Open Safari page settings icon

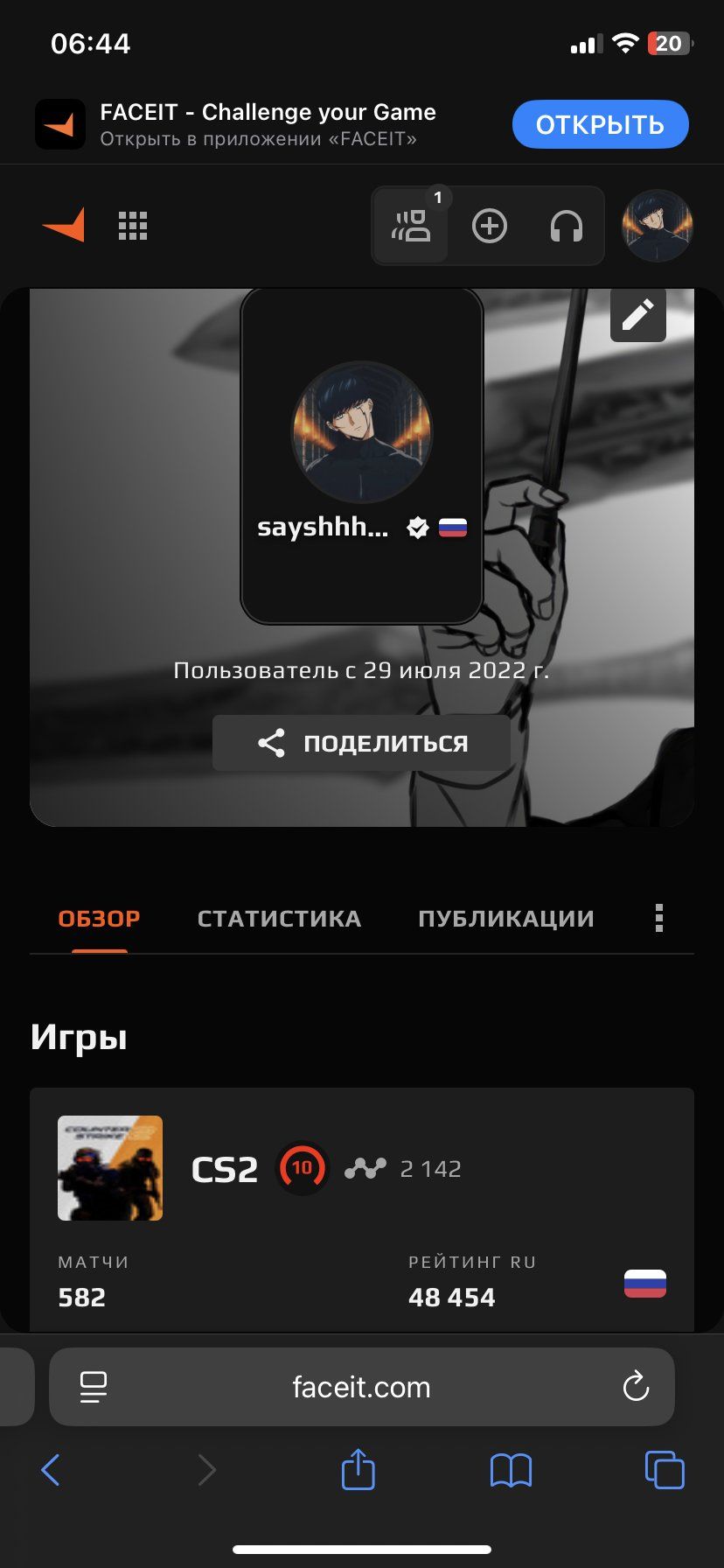tap(93, 1387)
